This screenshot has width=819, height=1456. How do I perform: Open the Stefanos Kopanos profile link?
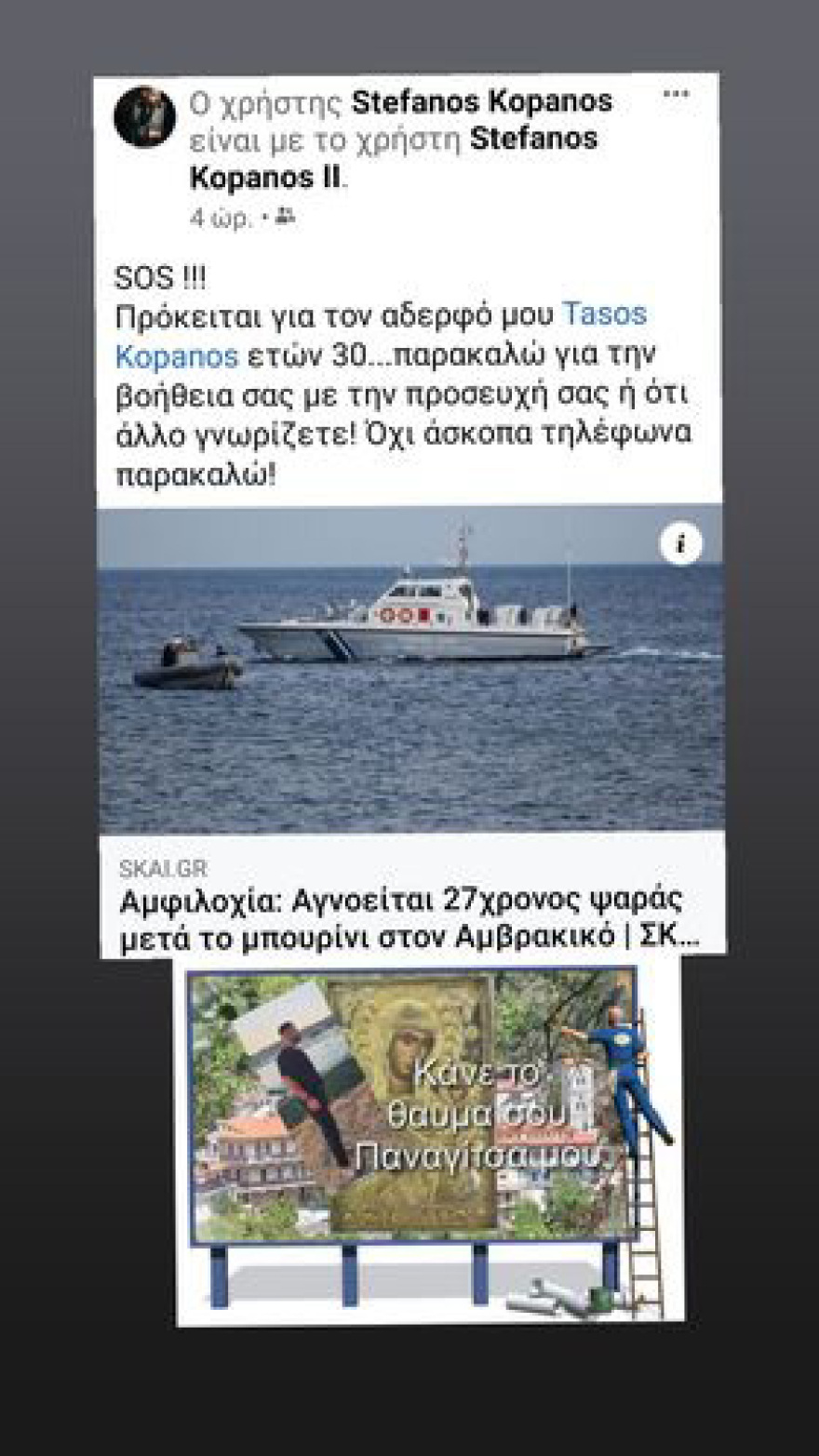click(x=483, y=101)
